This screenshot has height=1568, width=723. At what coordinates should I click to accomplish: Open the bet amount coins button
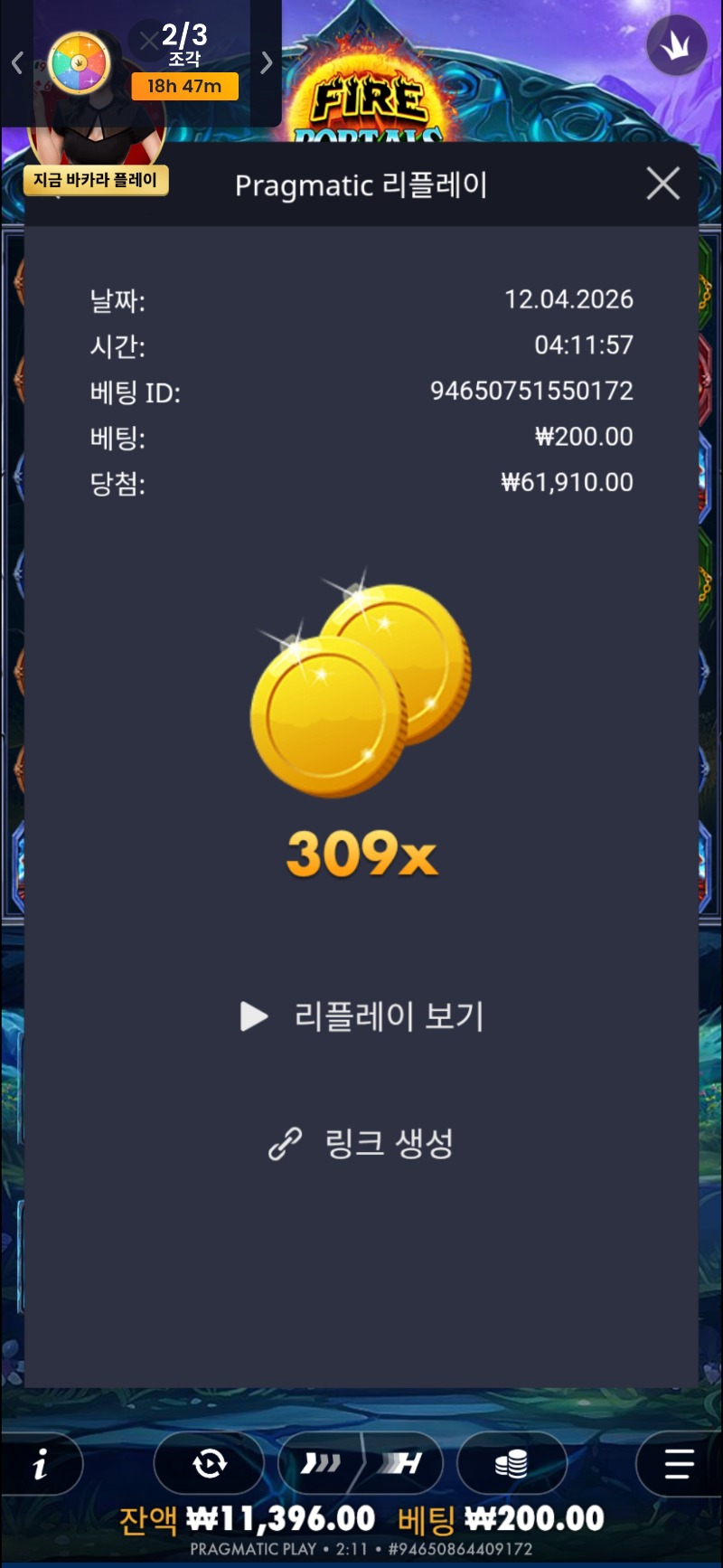(512, 1463)
